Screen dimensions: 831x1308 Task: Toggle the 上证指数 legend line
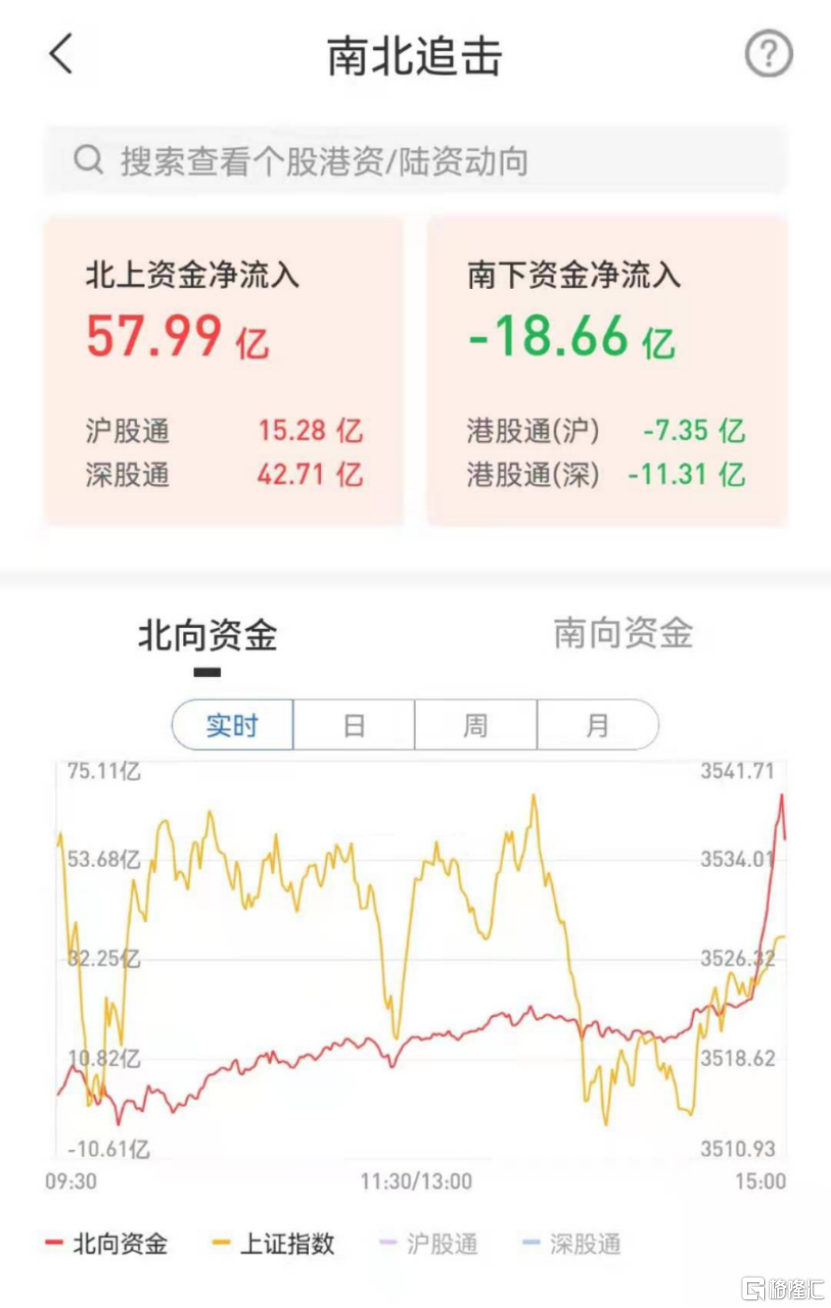[273, 1244]
